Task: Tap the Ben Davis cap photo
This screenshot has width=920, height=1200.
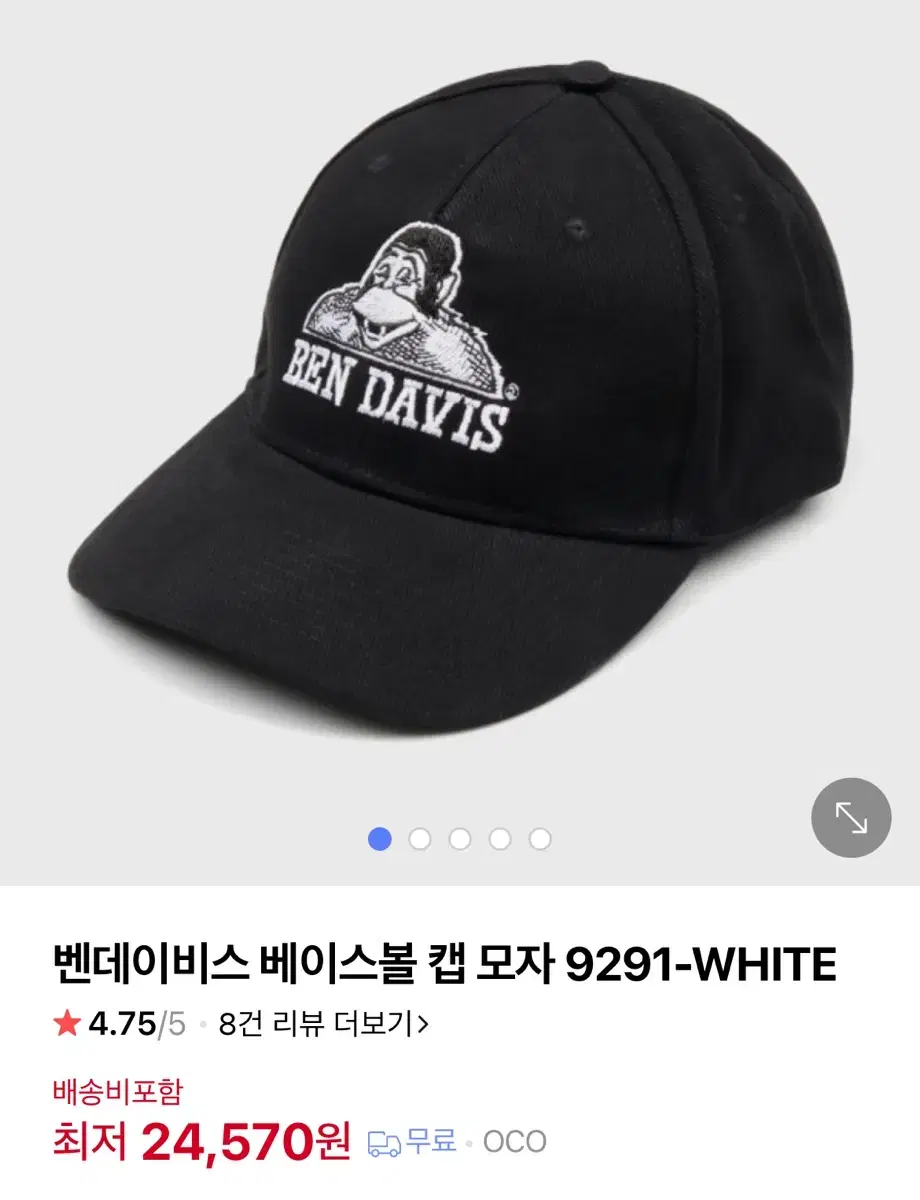Action: tap(460, 400)
